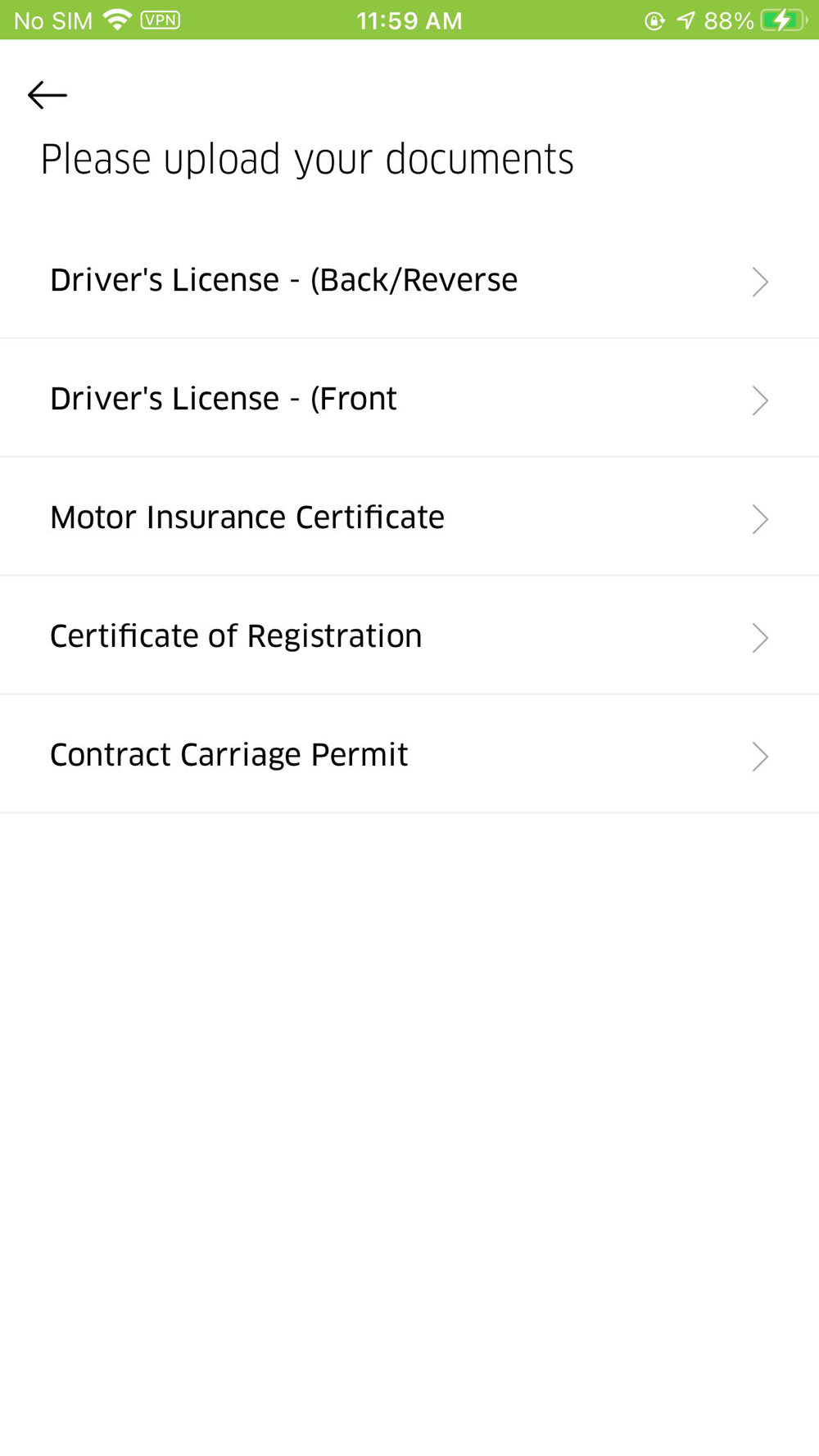This screenshot has width=819, height=1456.
Task: Choose the Contract Carriage Permit document
Action: click(x=409, y=755)
